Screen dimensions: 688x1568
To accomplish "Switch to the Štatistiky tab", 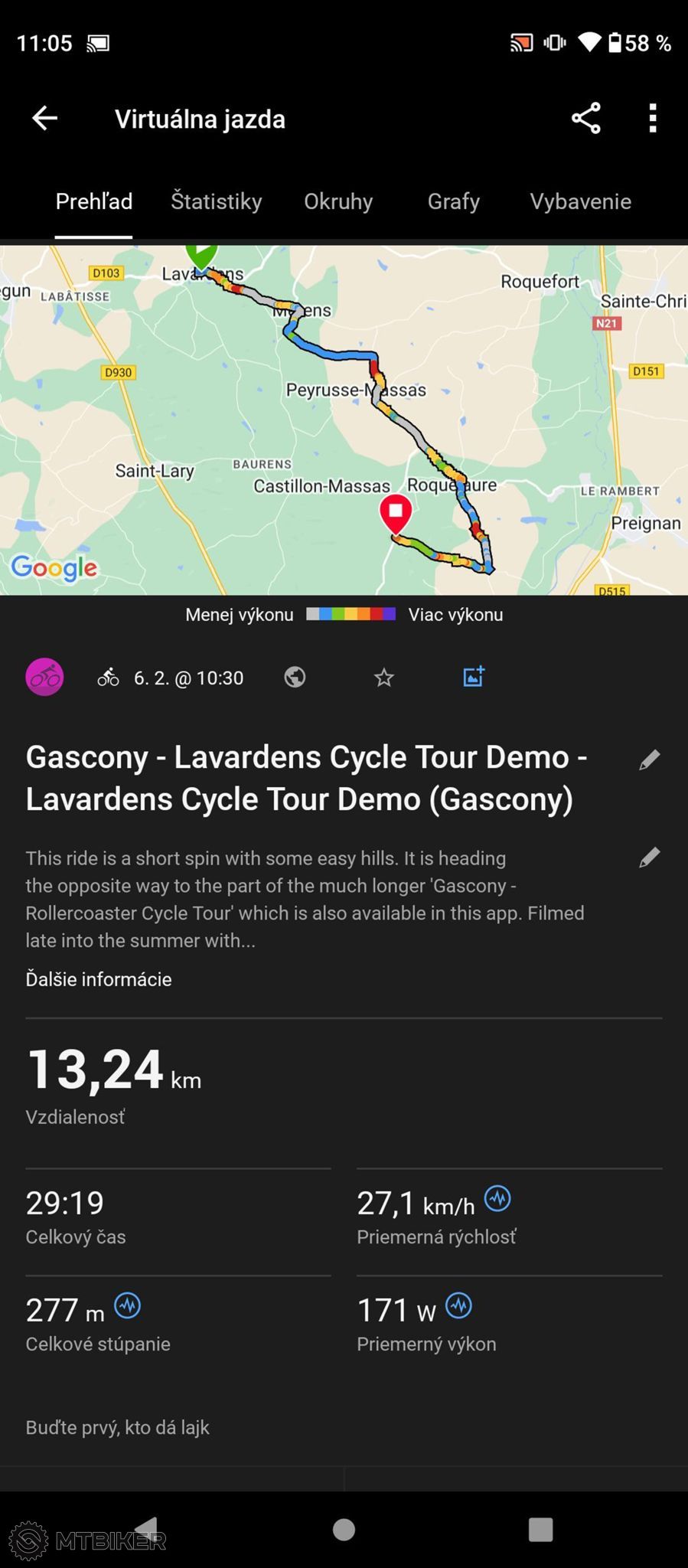I will pos(217,201).
